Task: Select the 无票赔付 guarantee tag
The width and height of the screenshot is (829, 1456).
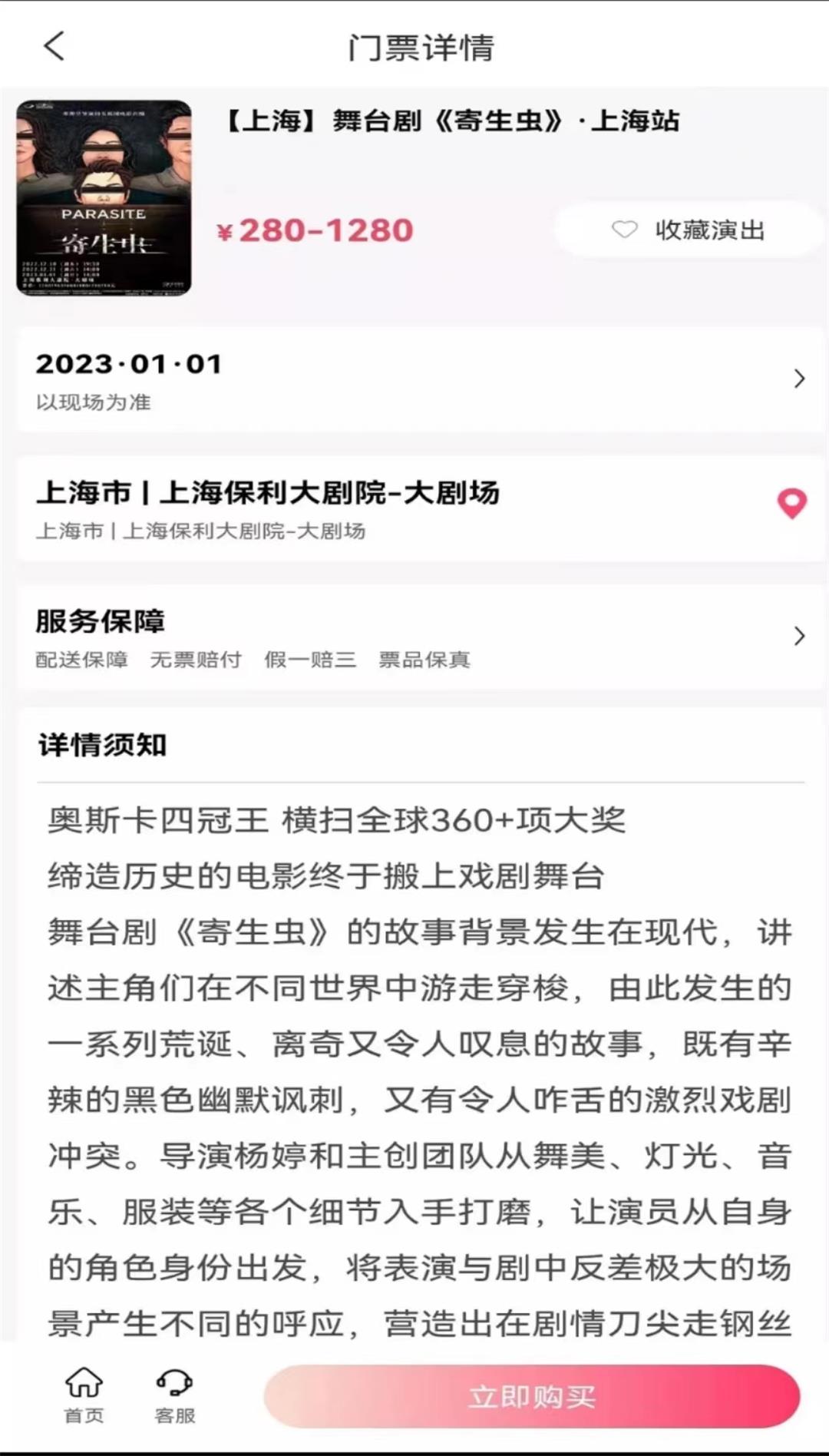Action: point(196,659)
